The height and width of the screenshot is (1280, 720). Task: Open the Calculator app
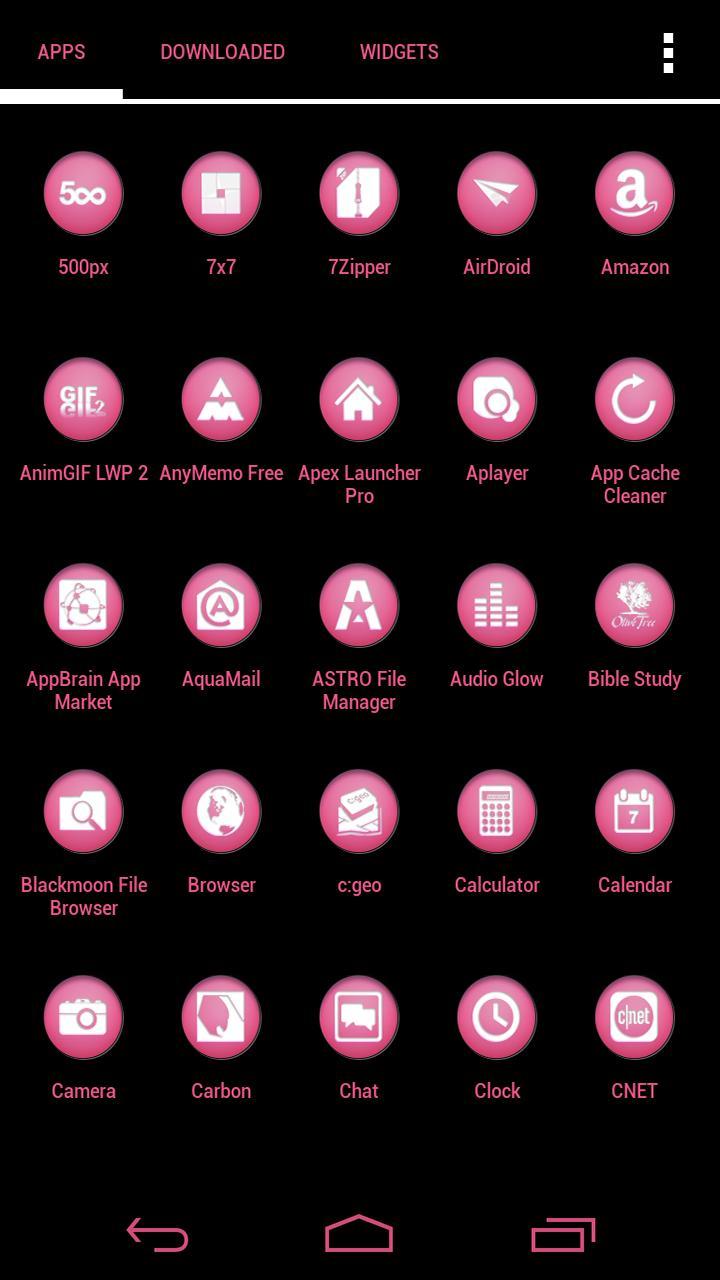[497, 812]
